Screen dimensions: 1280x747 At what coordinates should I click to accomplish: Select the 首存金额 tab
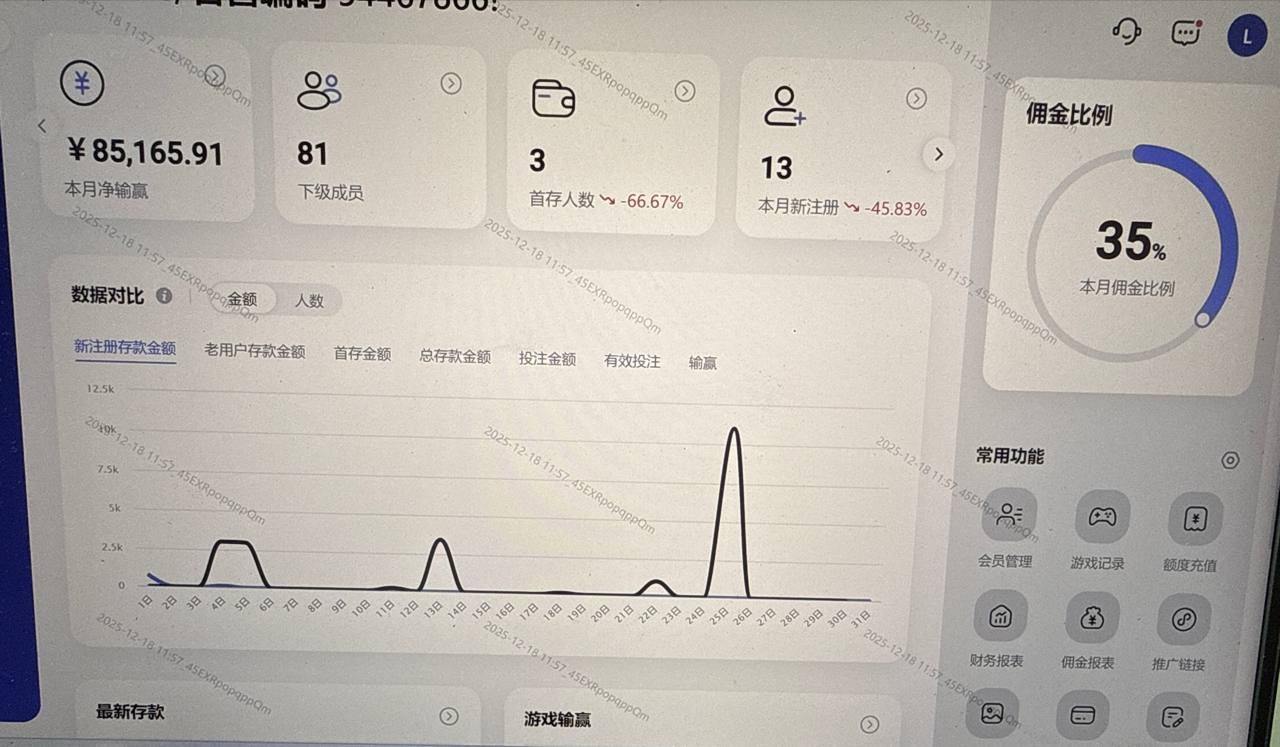pyautogui.click(x=362, y=354)
